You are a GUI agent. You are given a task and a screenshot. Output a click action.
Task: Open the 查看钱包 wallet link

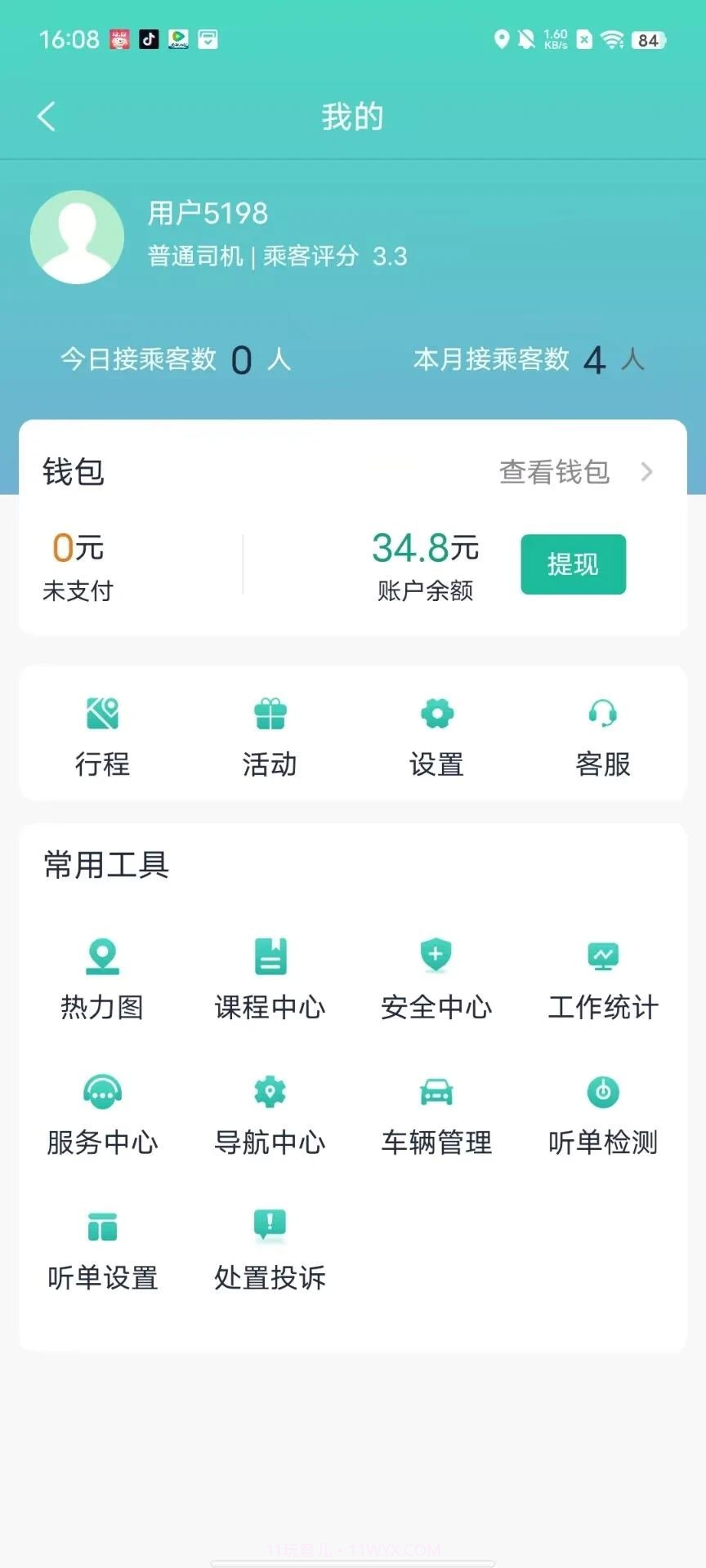[555, 472]
